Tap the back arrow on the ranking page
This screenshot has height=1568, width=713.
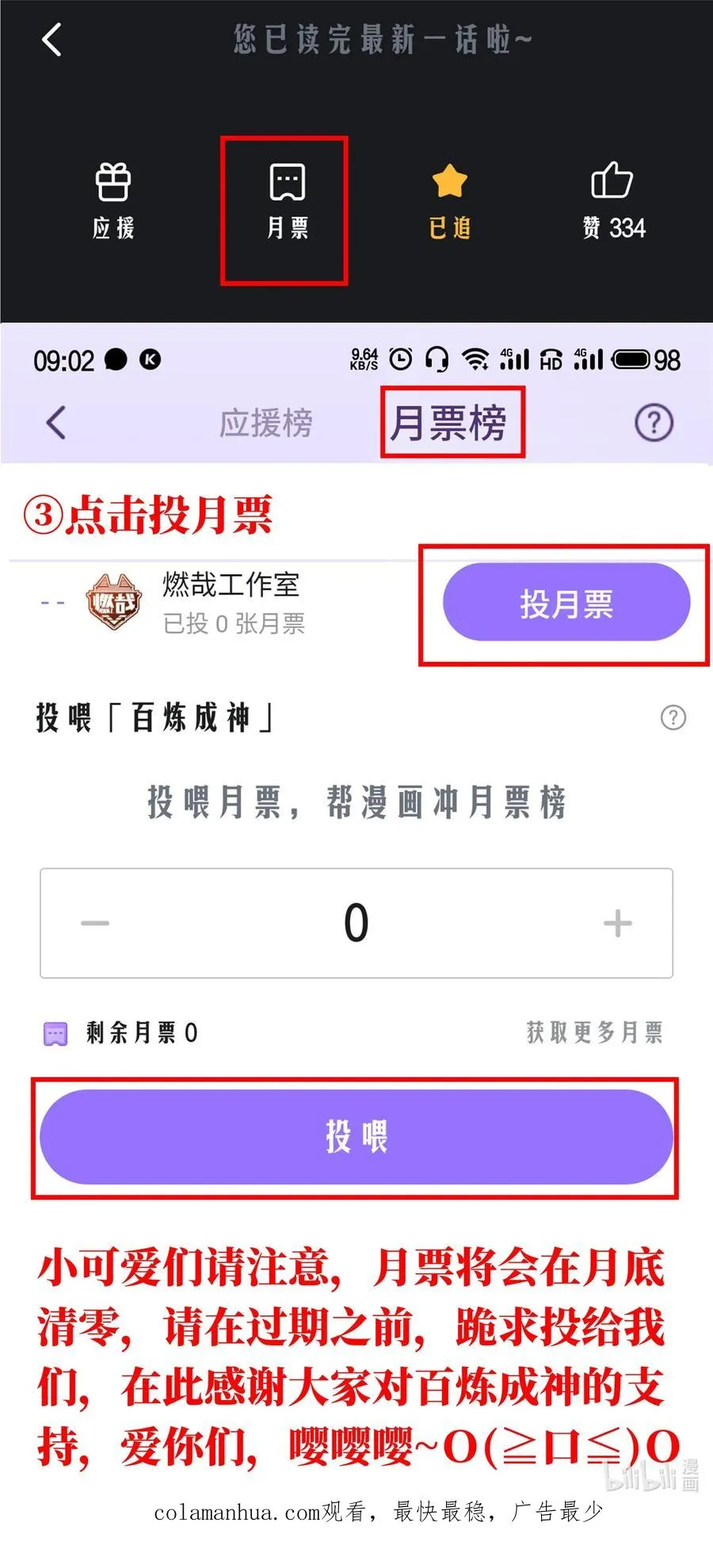[53, 423]
